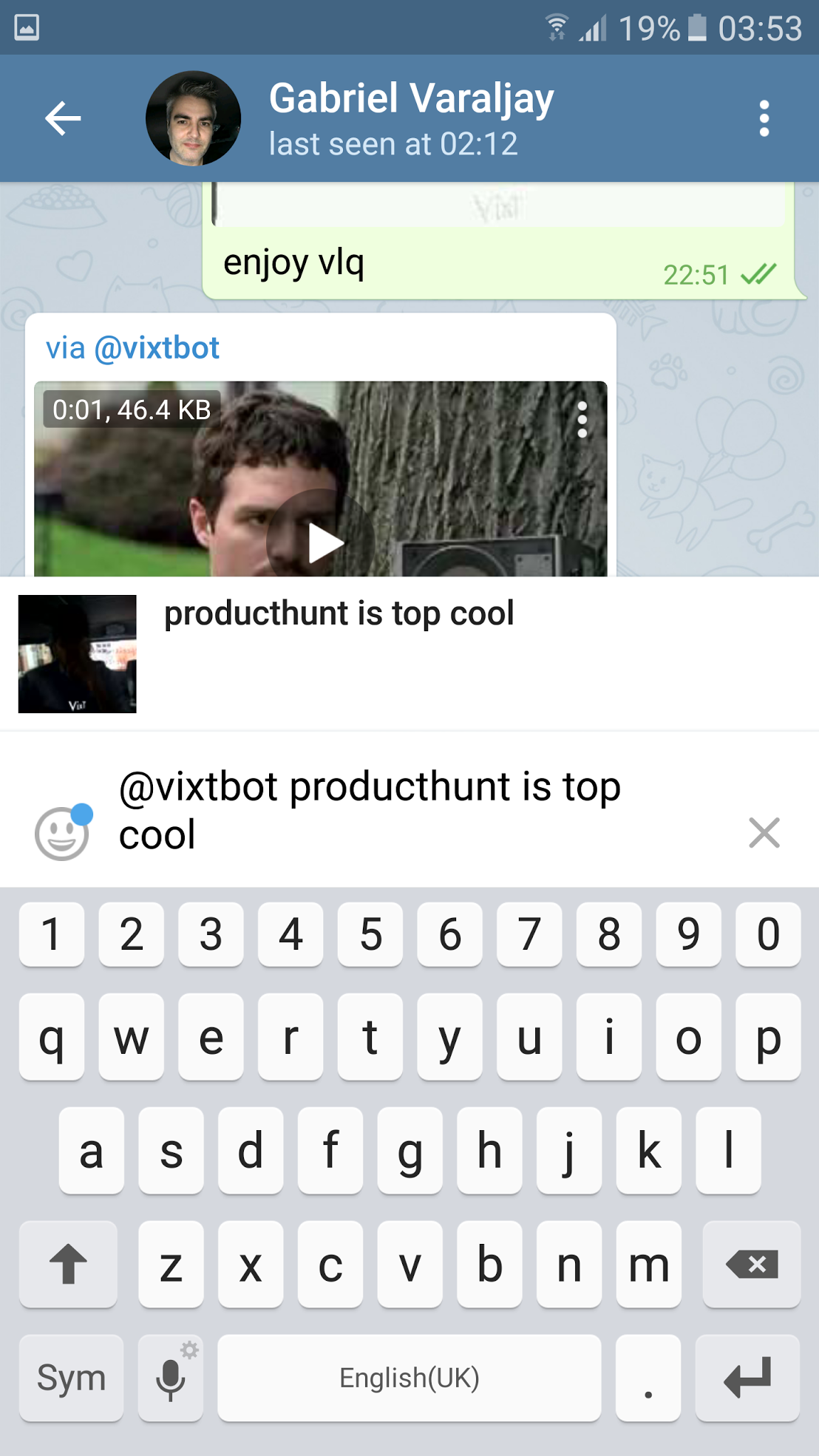Viewport: 819px width, 1456px height.
Task: Clear the typed message text
Action: 764,833
